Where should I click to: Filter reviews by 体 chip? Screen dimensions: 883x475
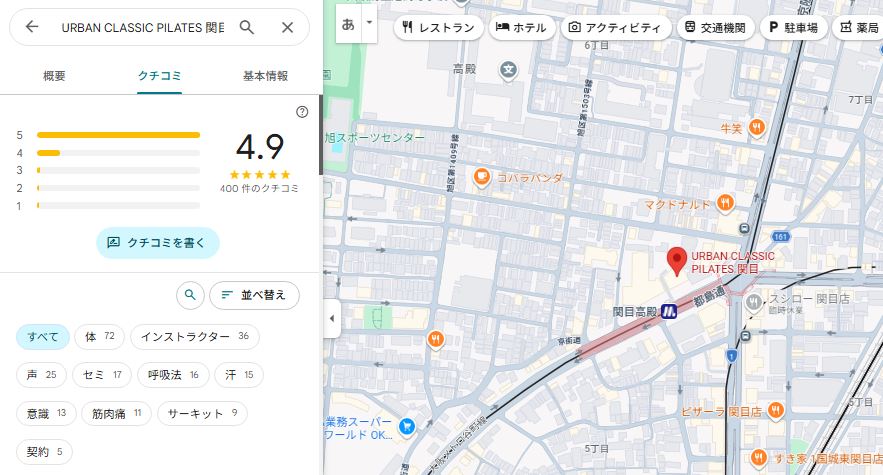(100, 336)
